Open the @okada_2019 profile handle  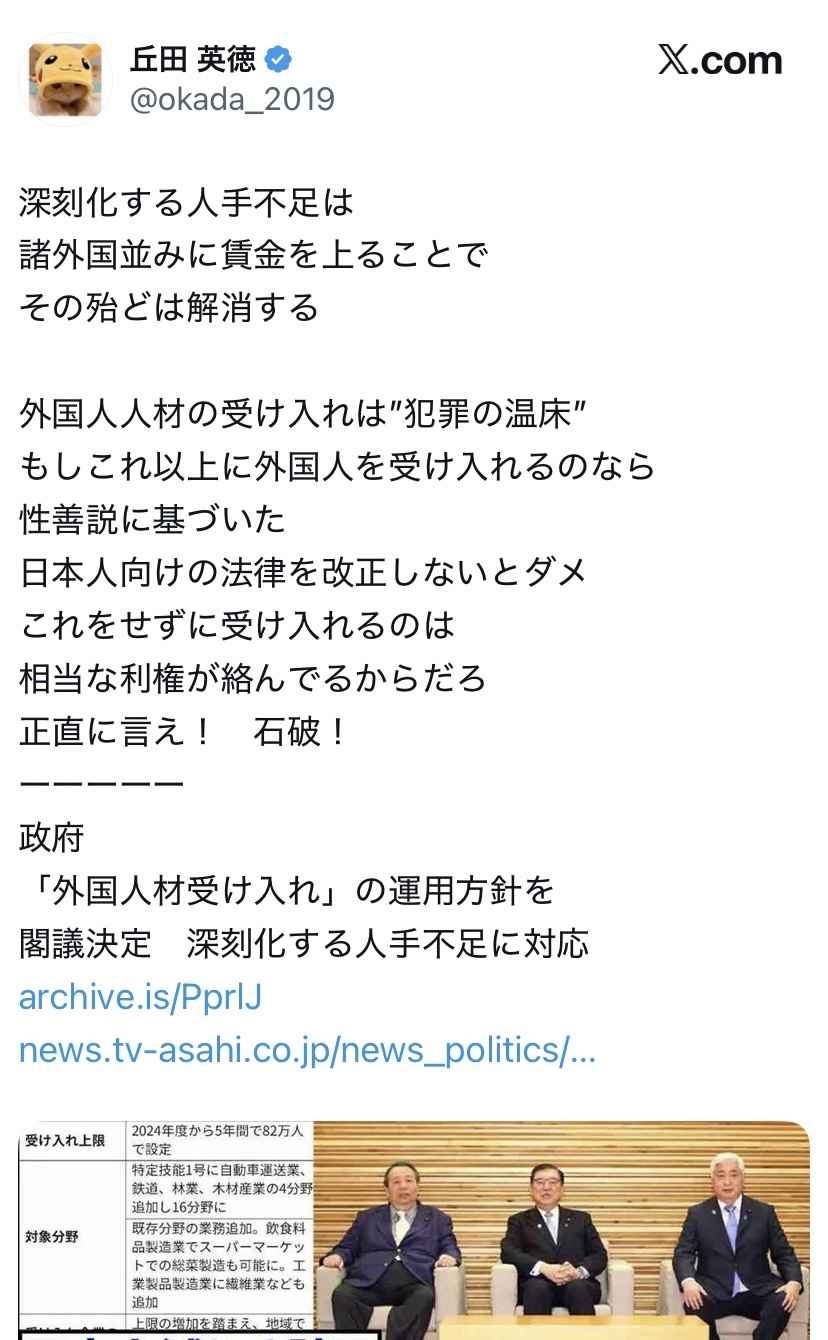232,100
